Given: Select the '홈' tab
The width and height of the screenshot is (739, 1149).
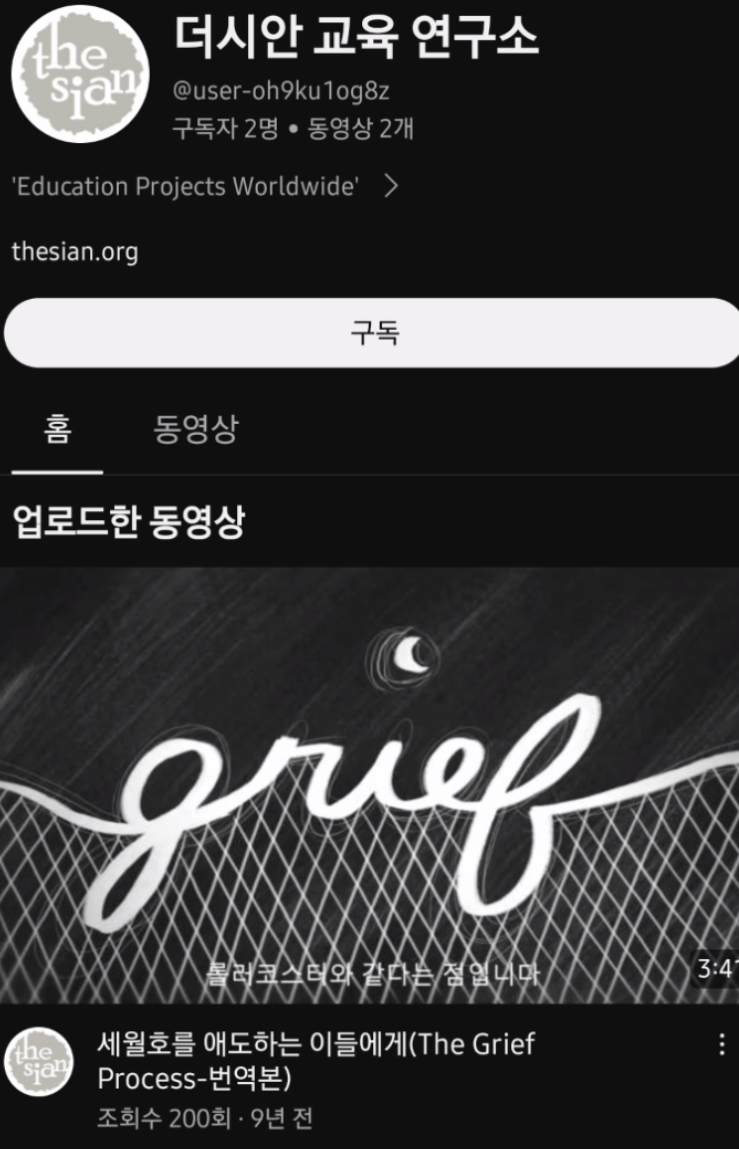Looking at the screenshot, I should [55, 427].
